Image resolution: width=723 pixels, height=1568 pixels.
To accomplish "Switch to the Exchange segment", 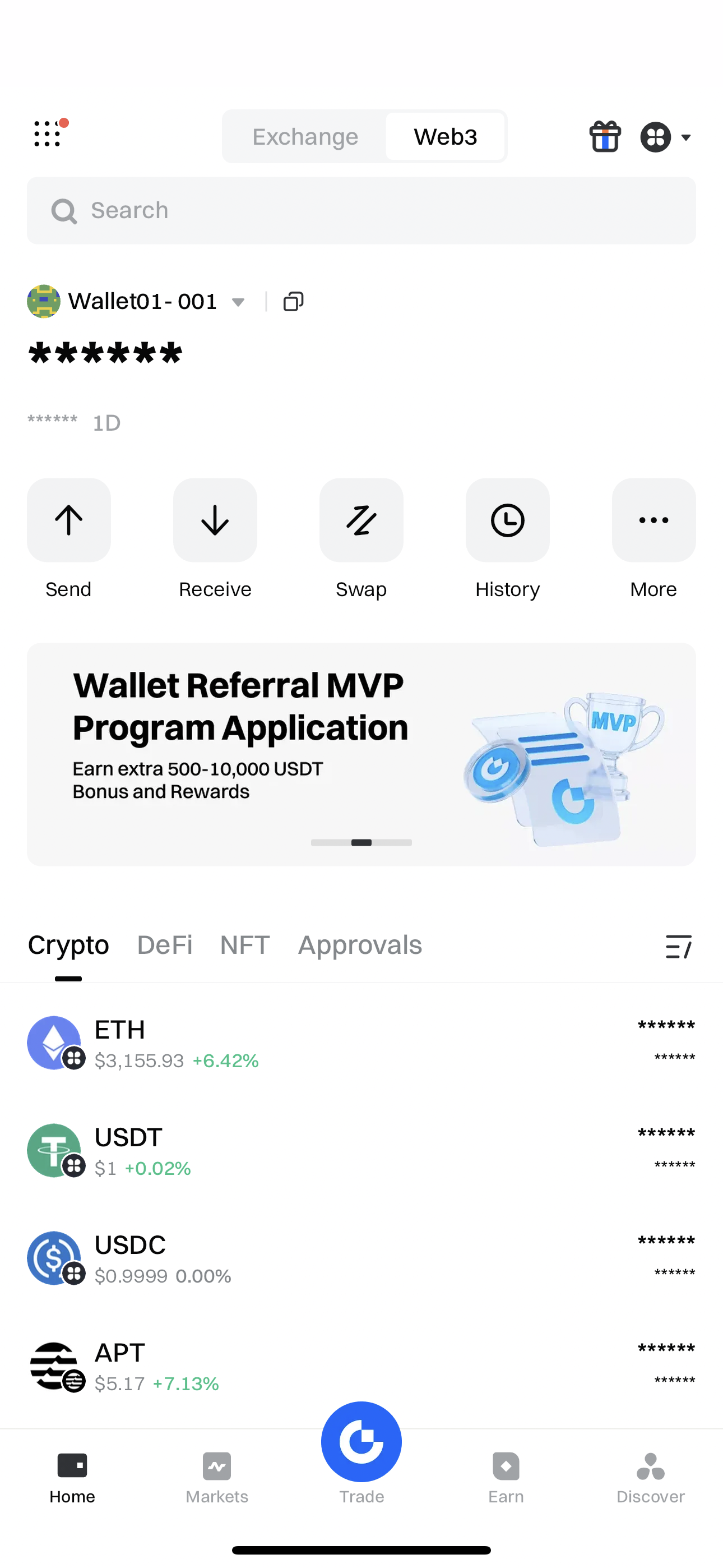I will point(305,137).
